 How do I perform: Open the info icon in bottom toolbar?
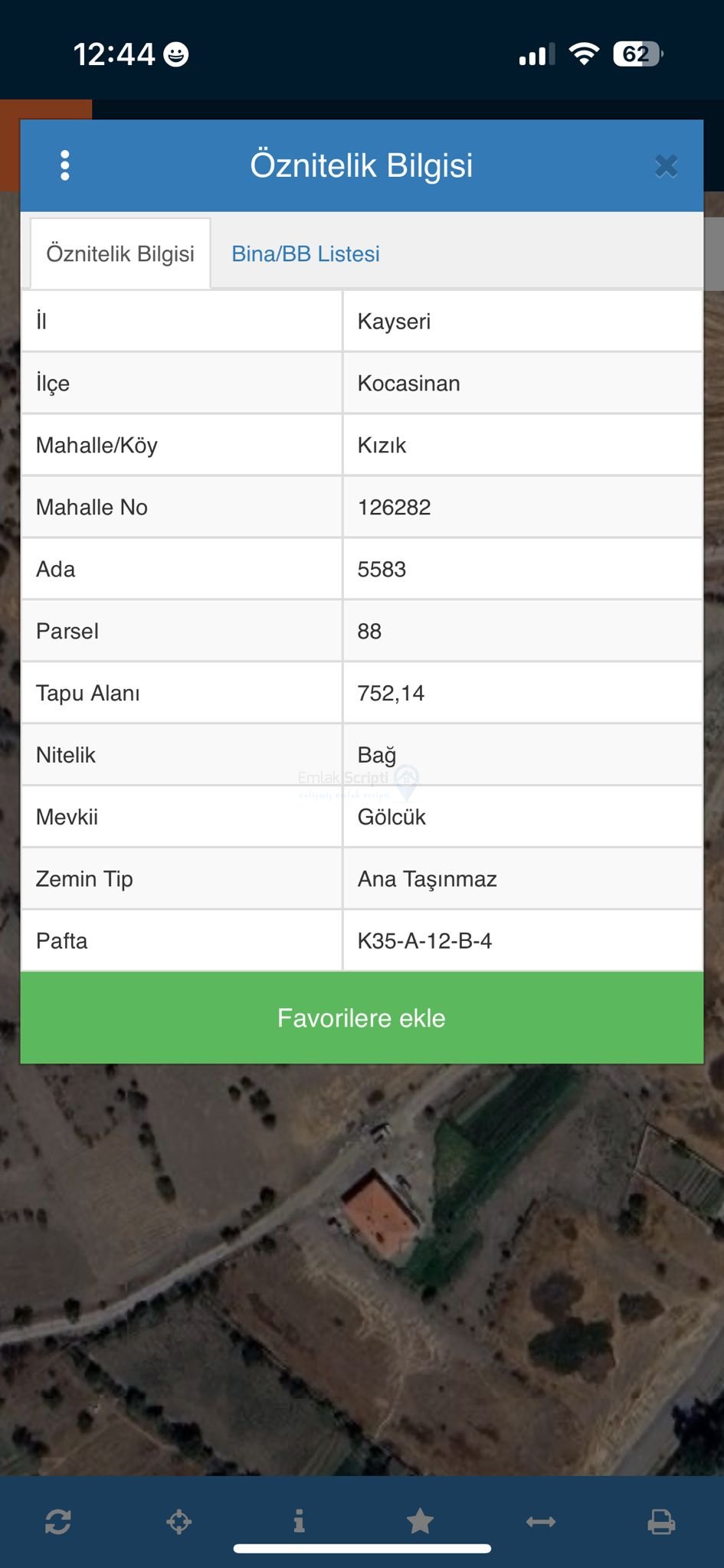[300, 1521]
